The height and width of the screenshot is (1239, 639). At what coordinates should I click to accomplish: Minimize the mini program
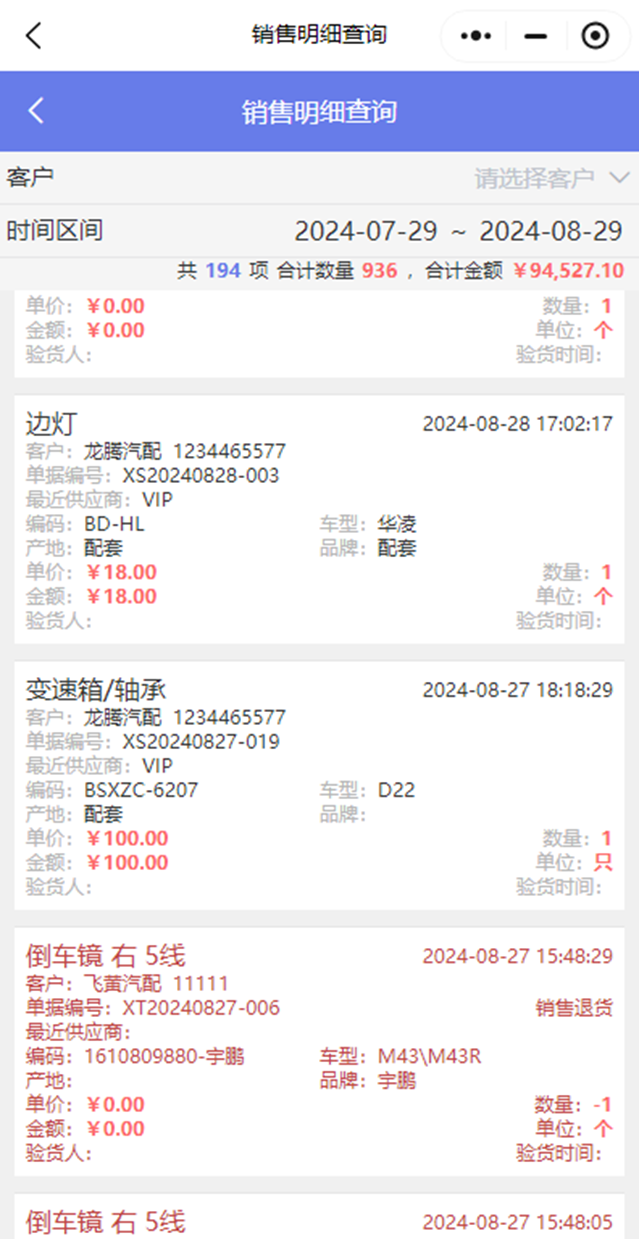[x=536, y=36]
